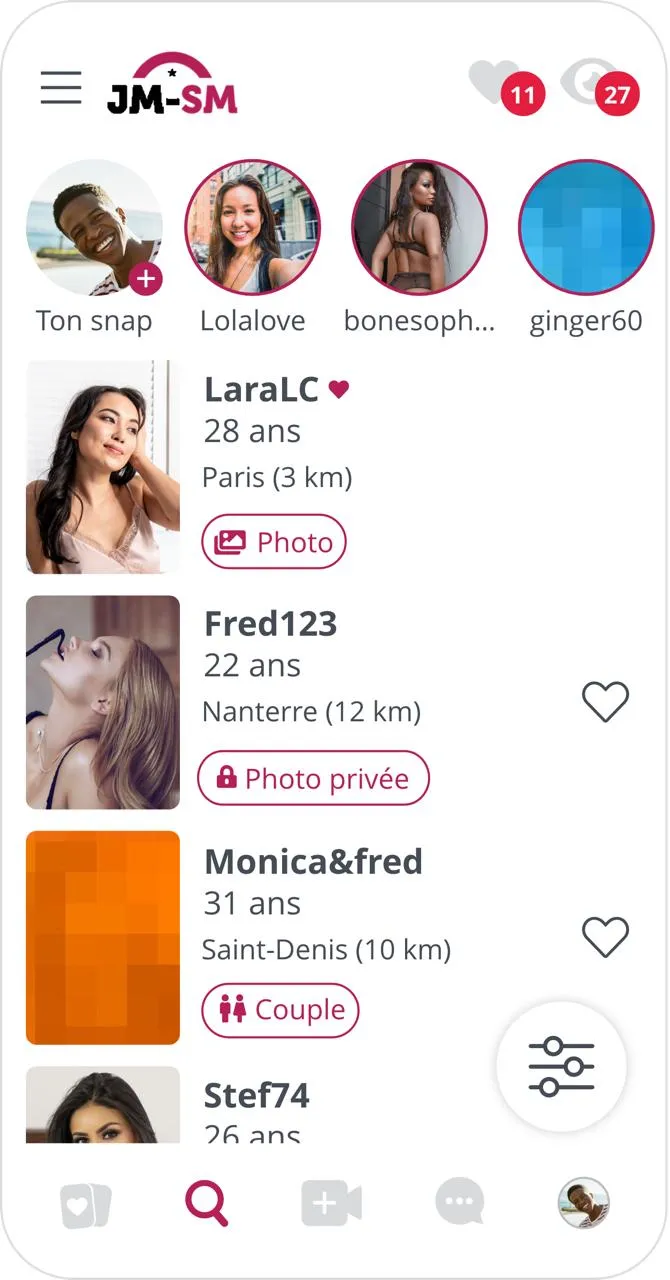This screenshot has height=1280, width=670.
Task: Tap the Photo chip on LaraLC
Action: click(x=274, y=542)
